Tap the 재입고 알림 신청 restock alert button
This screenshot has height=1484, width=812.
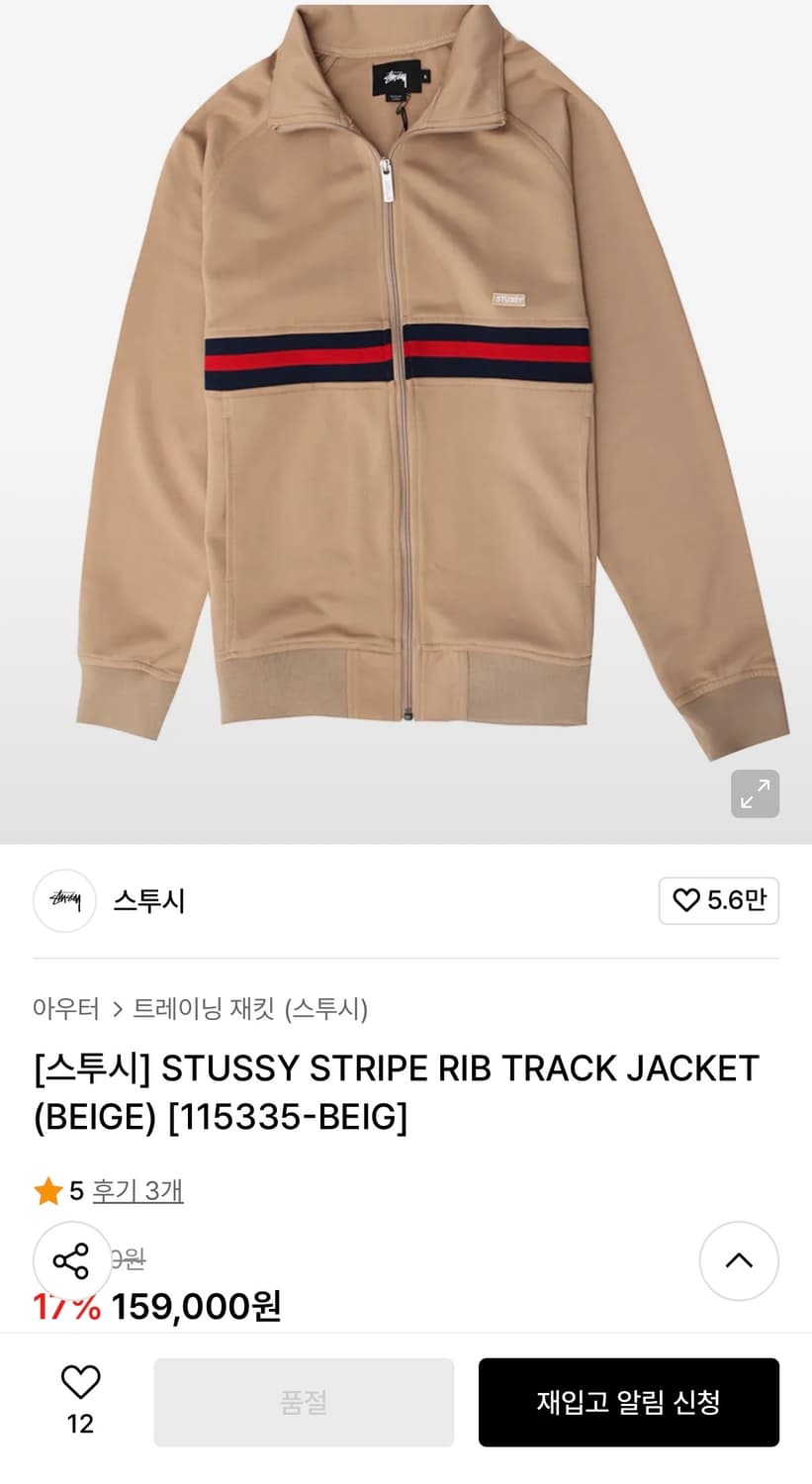629,1402
